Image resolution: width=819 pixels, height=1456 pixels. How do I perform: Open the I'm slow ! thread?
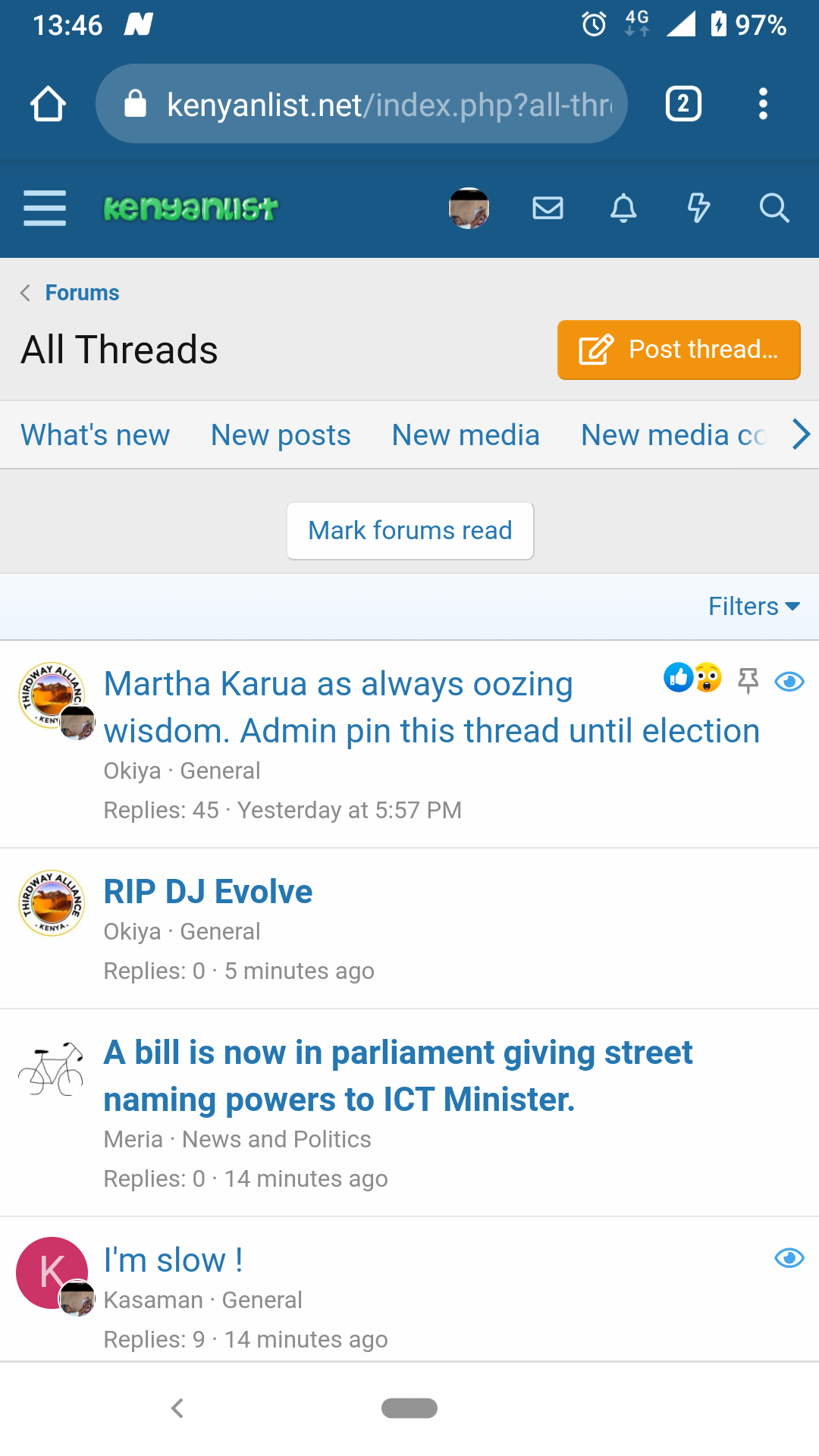(173, 1260)
